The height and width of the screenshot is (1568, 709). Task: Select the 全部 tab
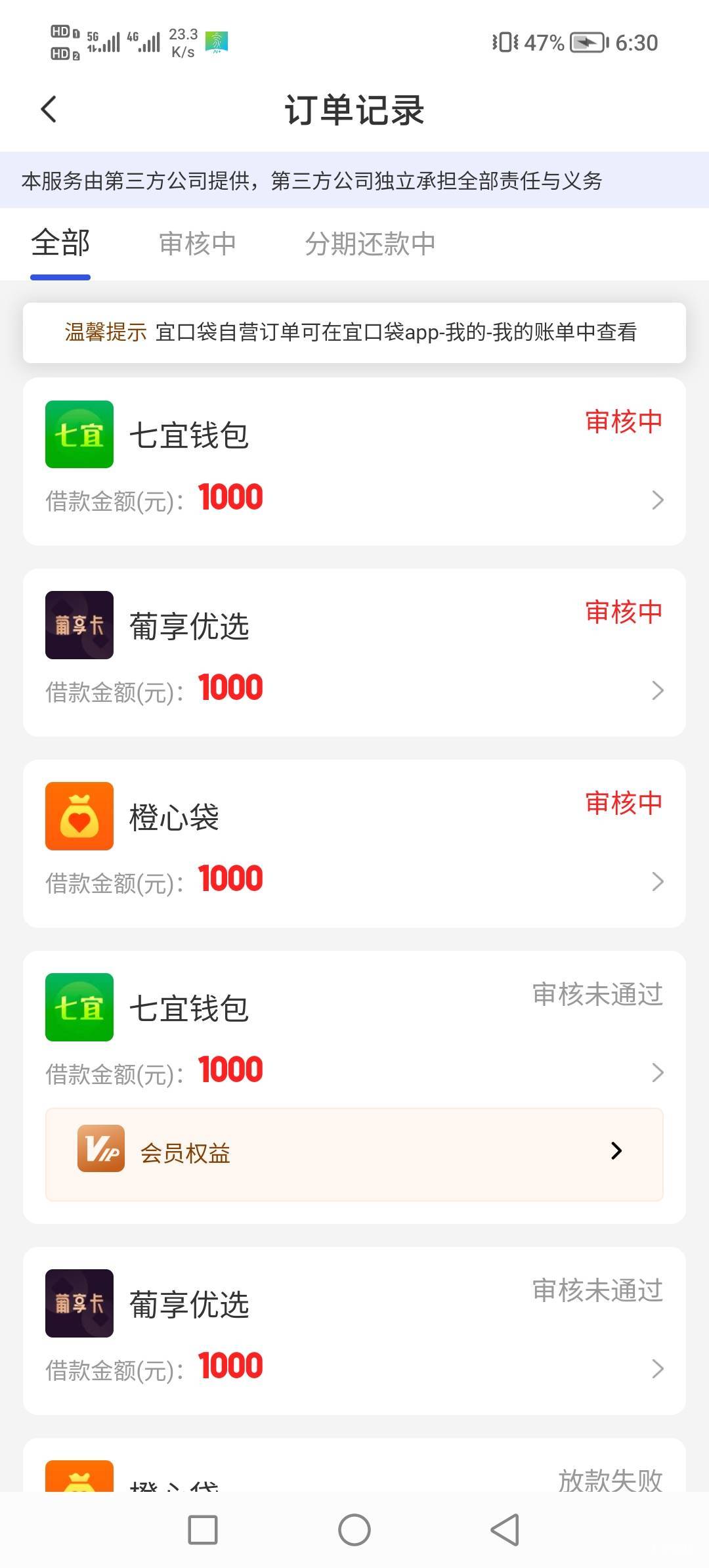tap(60, 244)
